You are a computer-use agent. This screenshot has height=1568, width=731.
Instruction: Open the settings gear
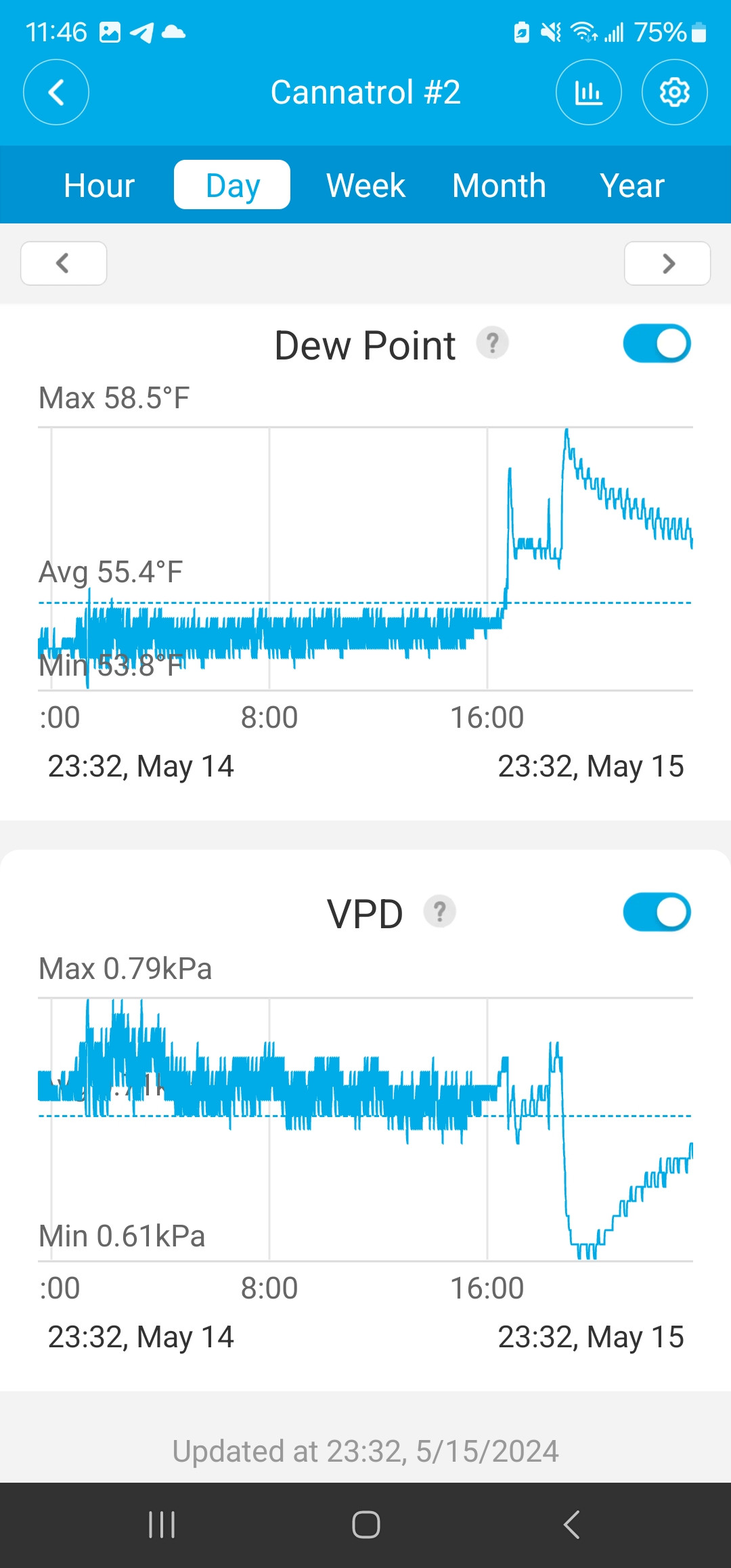[675, 92]
